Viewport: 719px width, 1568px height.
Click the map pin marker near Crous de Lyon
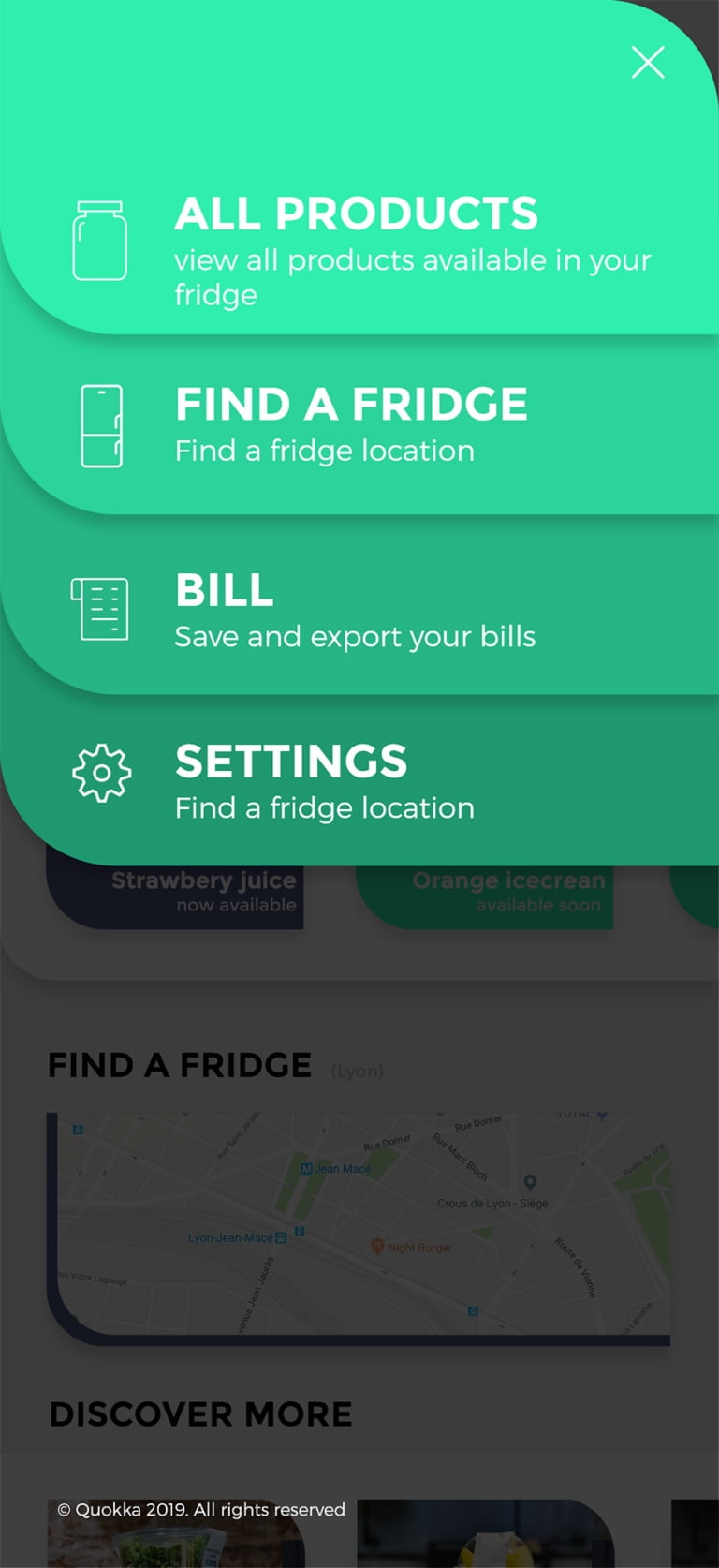click(532, 1184)
